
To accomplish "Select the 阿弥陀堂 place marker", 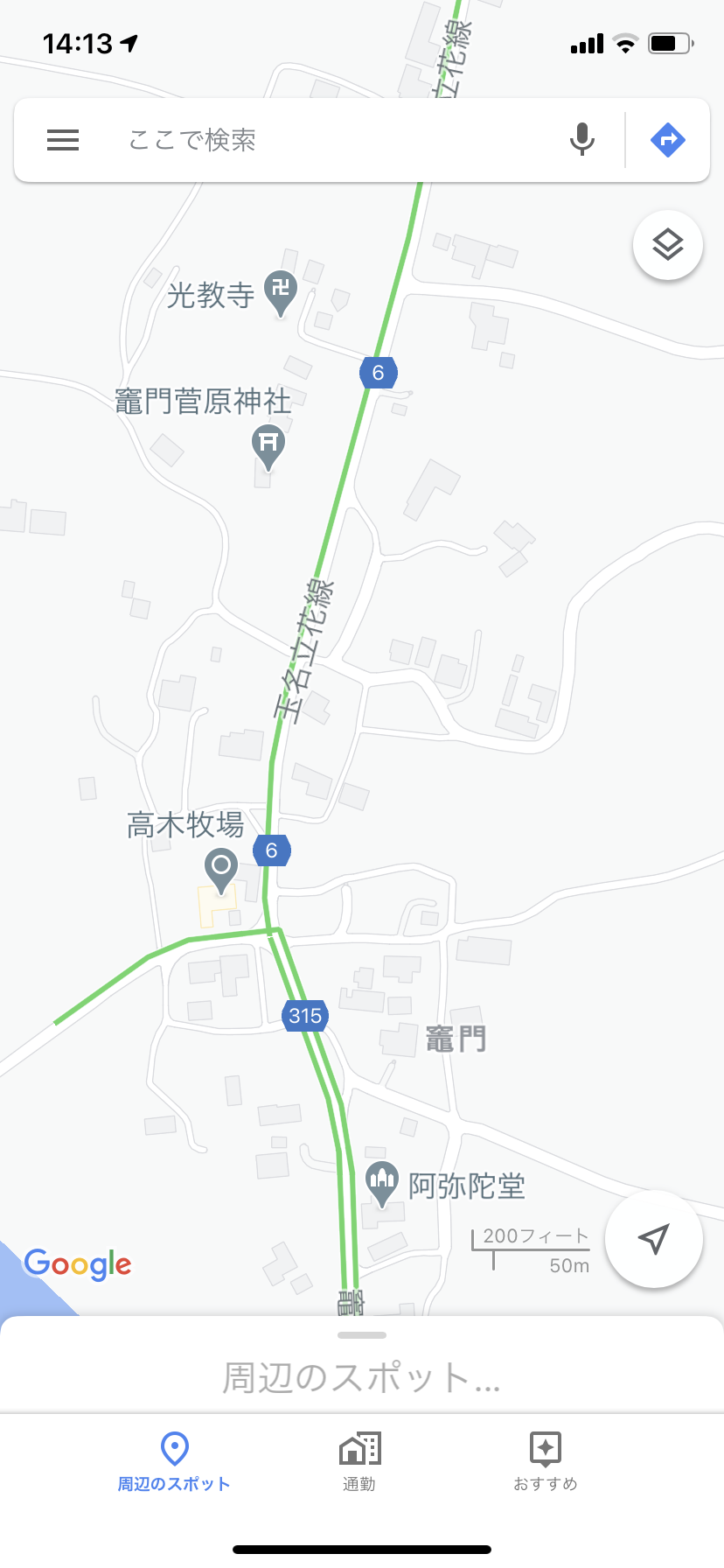I will click(381, 1183).
